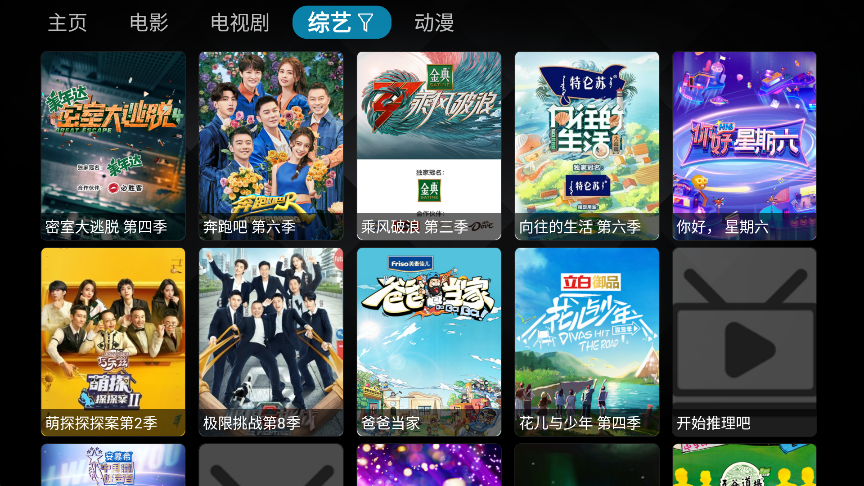Image resolution: width=864 pixels, height=486 pixels.
Task: Open 你好，星期六
Action: 744,146
